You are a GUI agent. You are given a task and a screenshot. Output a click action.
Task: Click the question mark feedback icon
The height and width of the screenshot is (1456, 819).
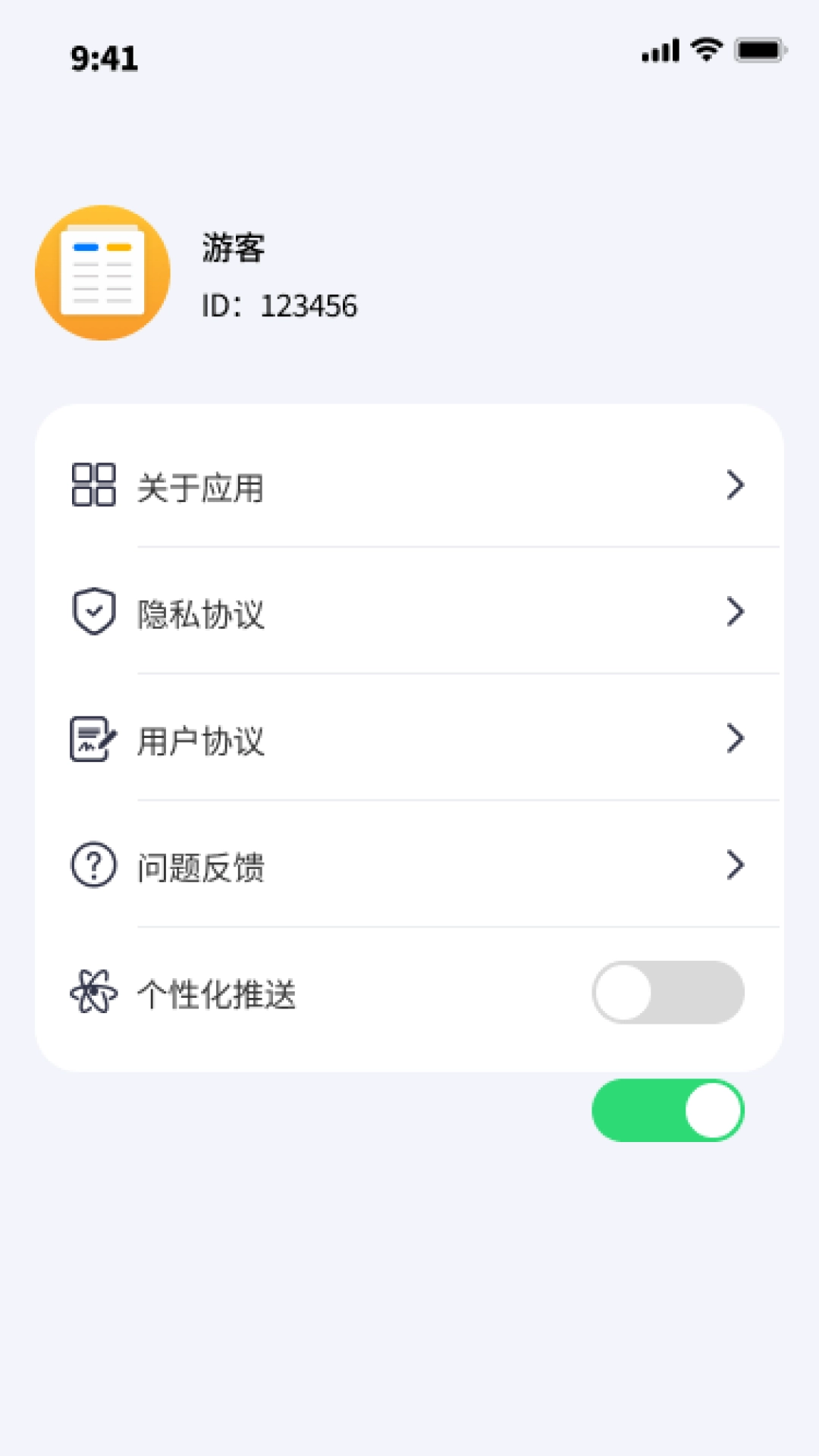point(93,864)
